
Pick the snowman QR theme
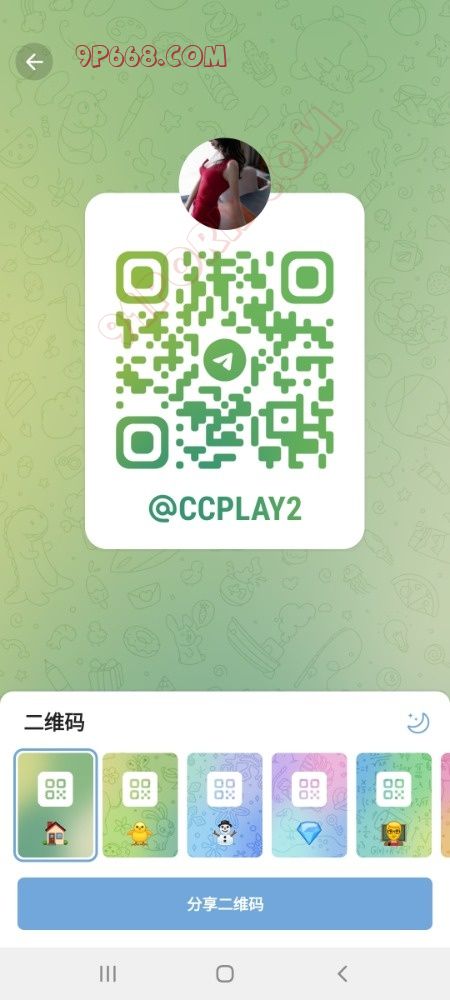coord(224,805)
